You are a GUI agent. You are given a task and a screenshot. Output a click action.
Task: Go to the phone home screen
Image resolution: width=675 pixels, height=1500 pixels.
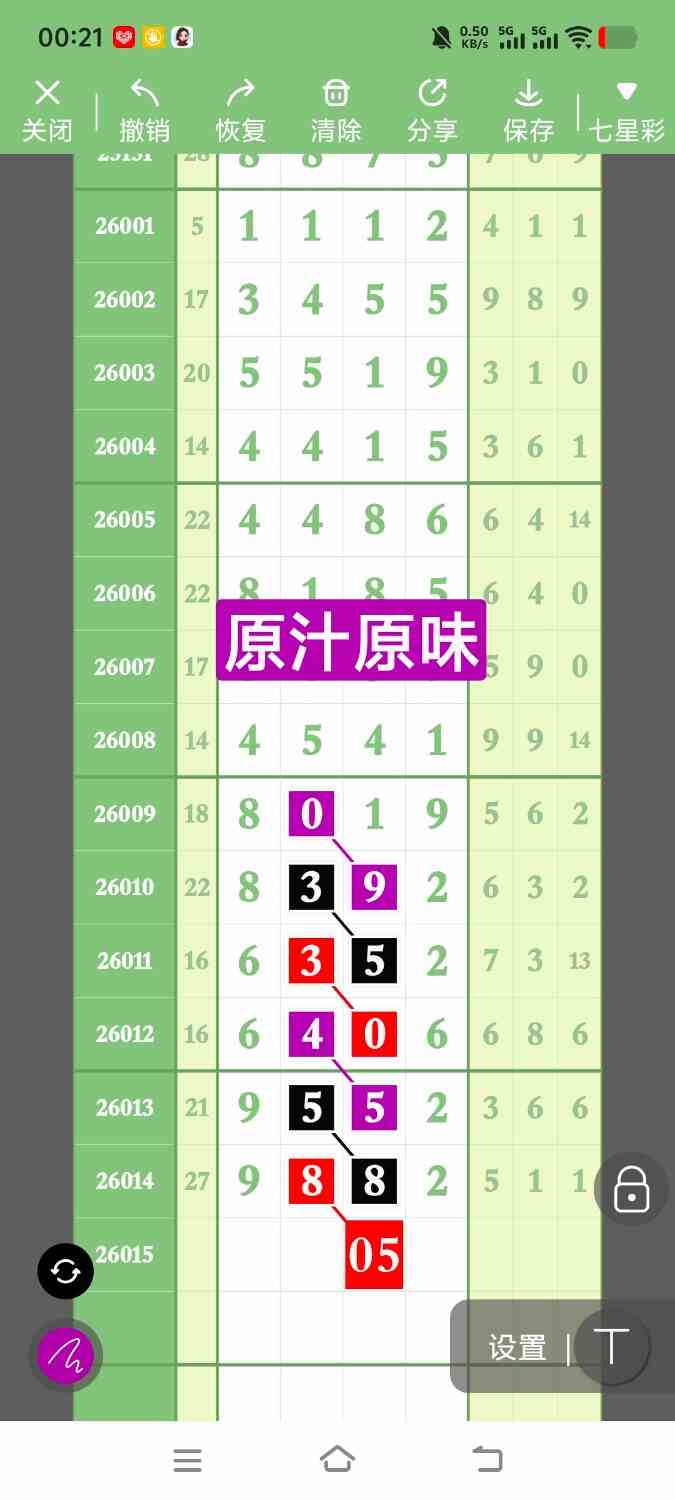click(337, 1459)
